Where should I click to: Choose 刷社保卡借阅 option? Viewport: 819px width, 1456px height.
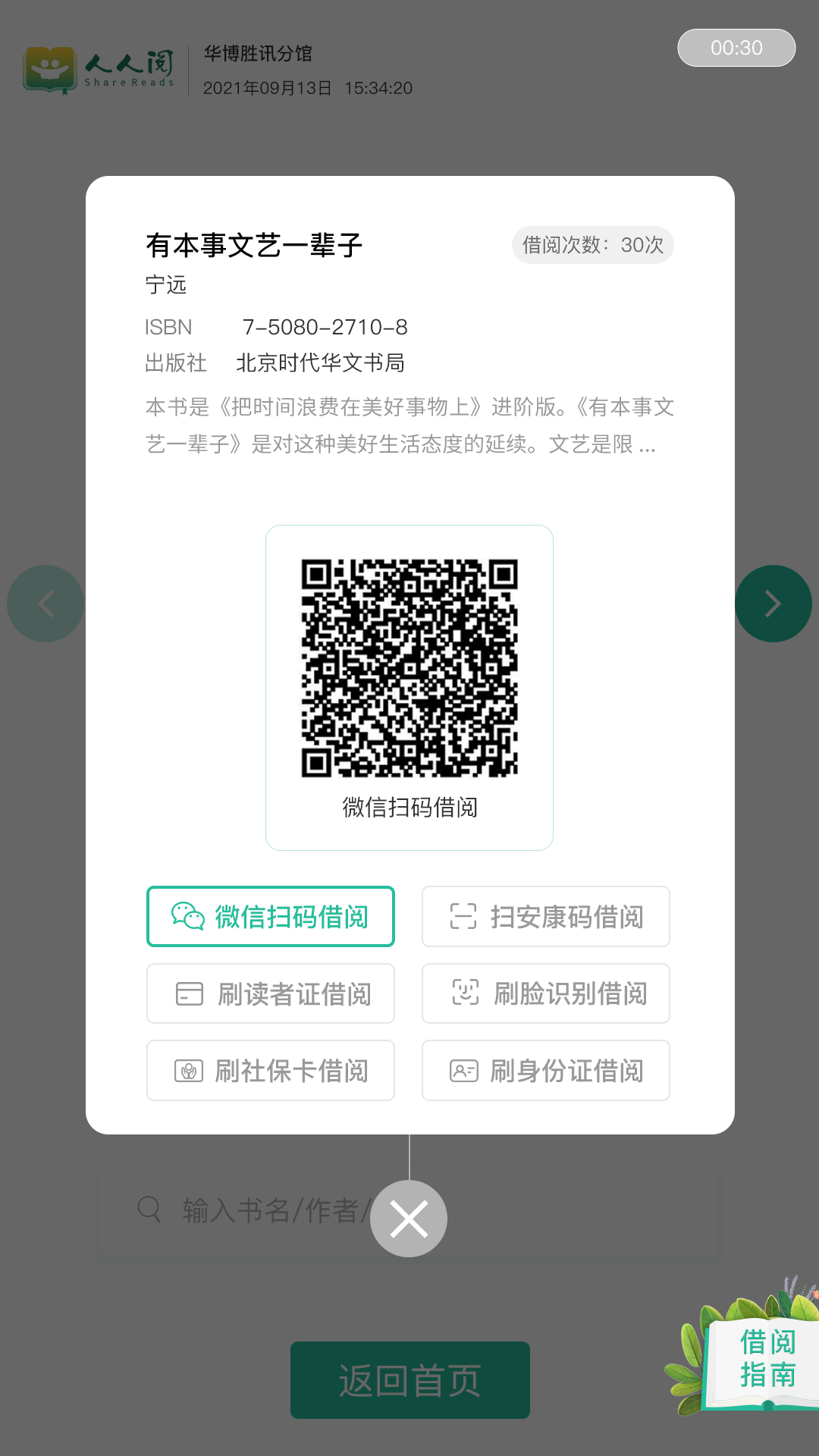tap(271, 1070)
